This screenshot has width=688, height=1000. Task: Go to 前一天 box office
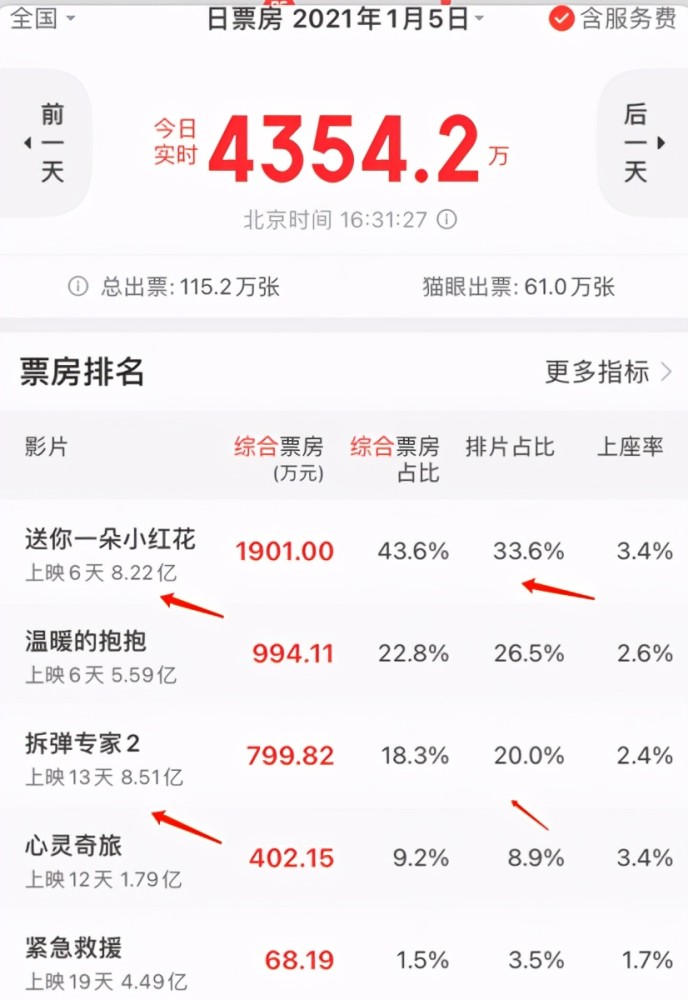(50, 143)
